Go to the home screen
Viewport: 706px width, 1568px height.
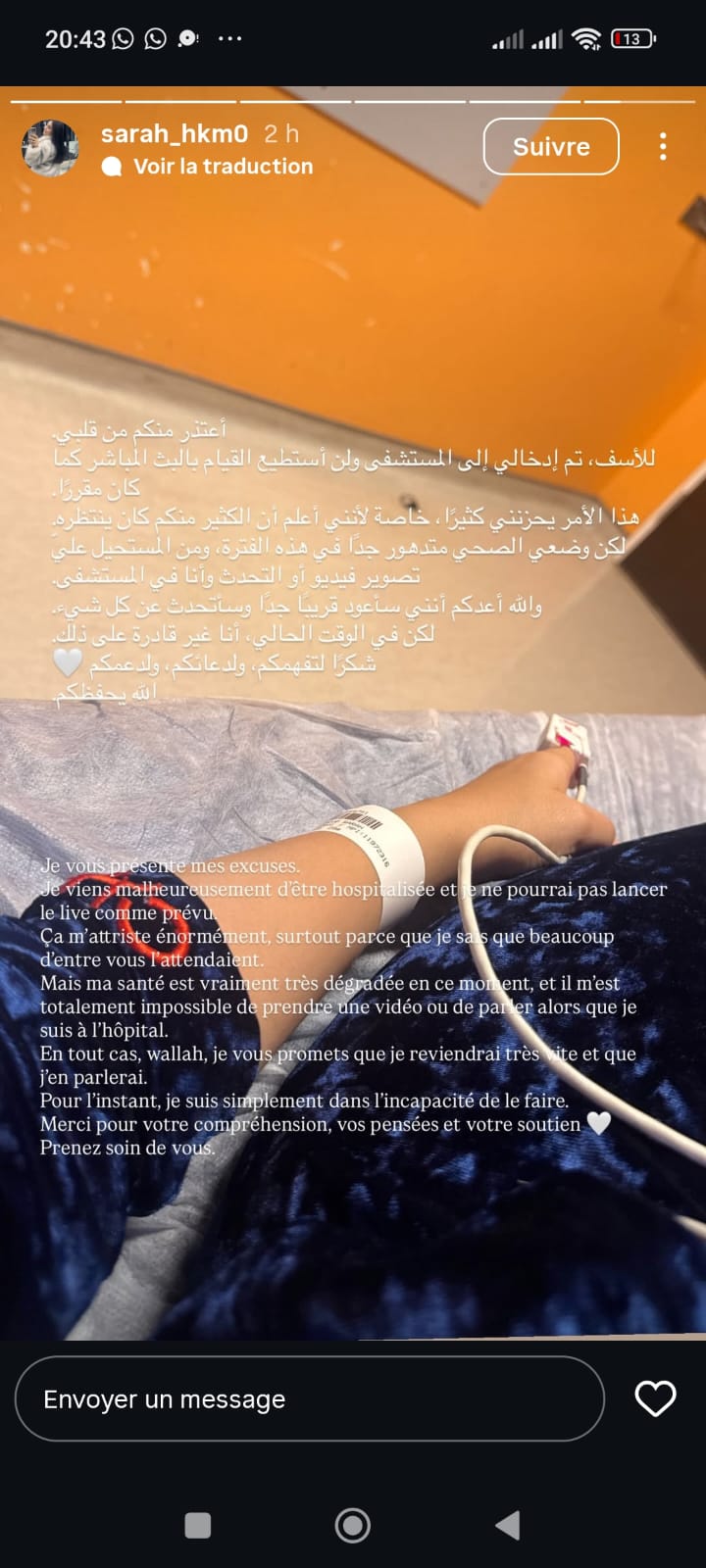click(353, 1525)
